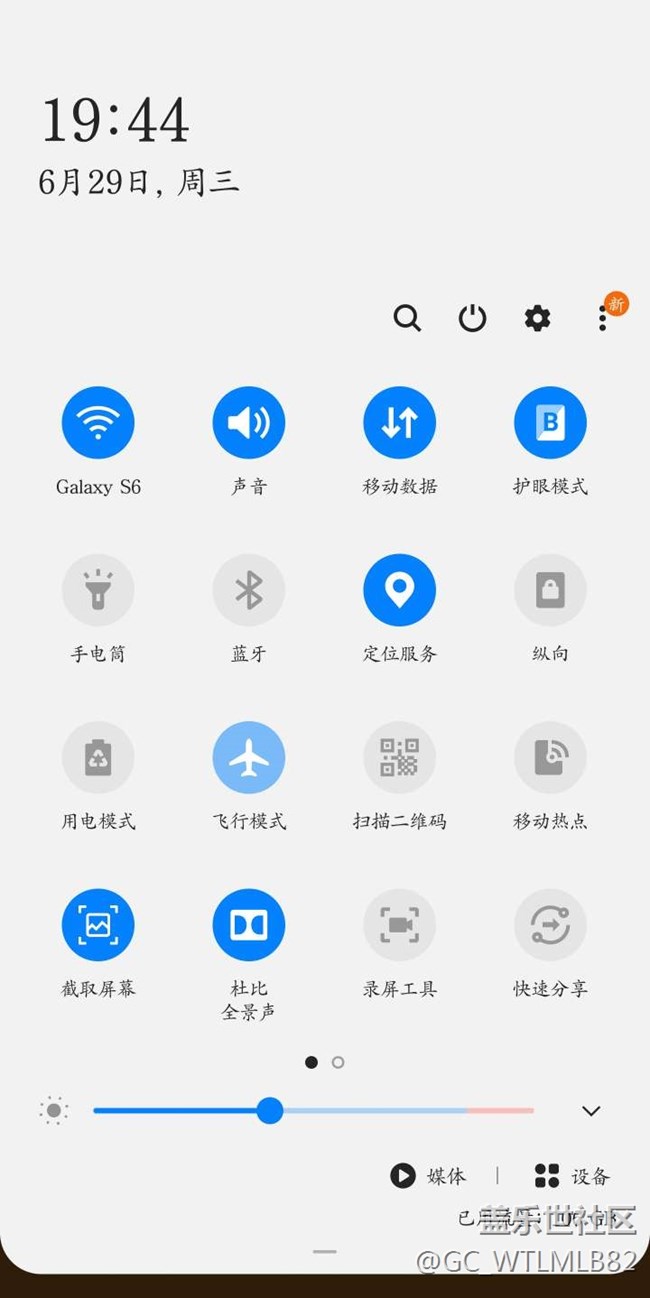650x1298 pixels.
Task: Turn off the Galaxy S6 Wi-Fi toggle
Action: point(98,423)
